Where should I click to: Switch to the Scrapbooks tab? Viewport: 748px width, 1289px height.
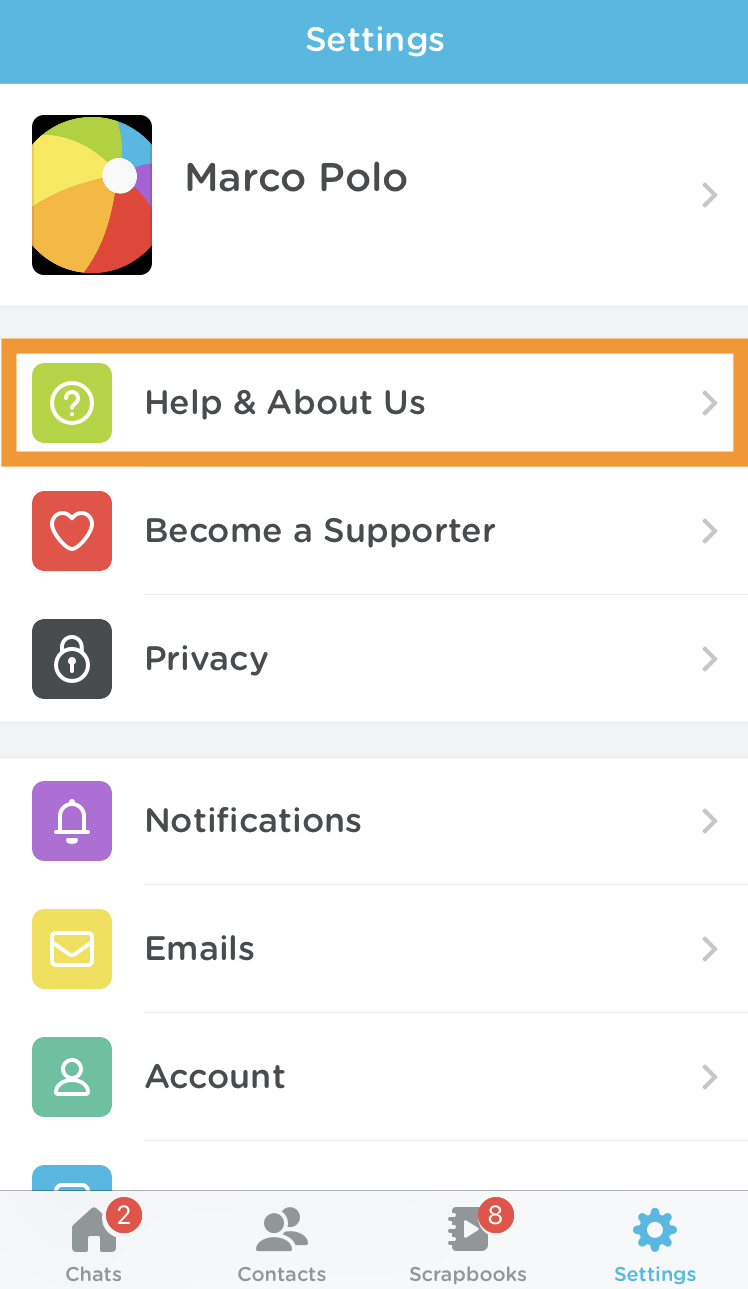click(468, 1242)
